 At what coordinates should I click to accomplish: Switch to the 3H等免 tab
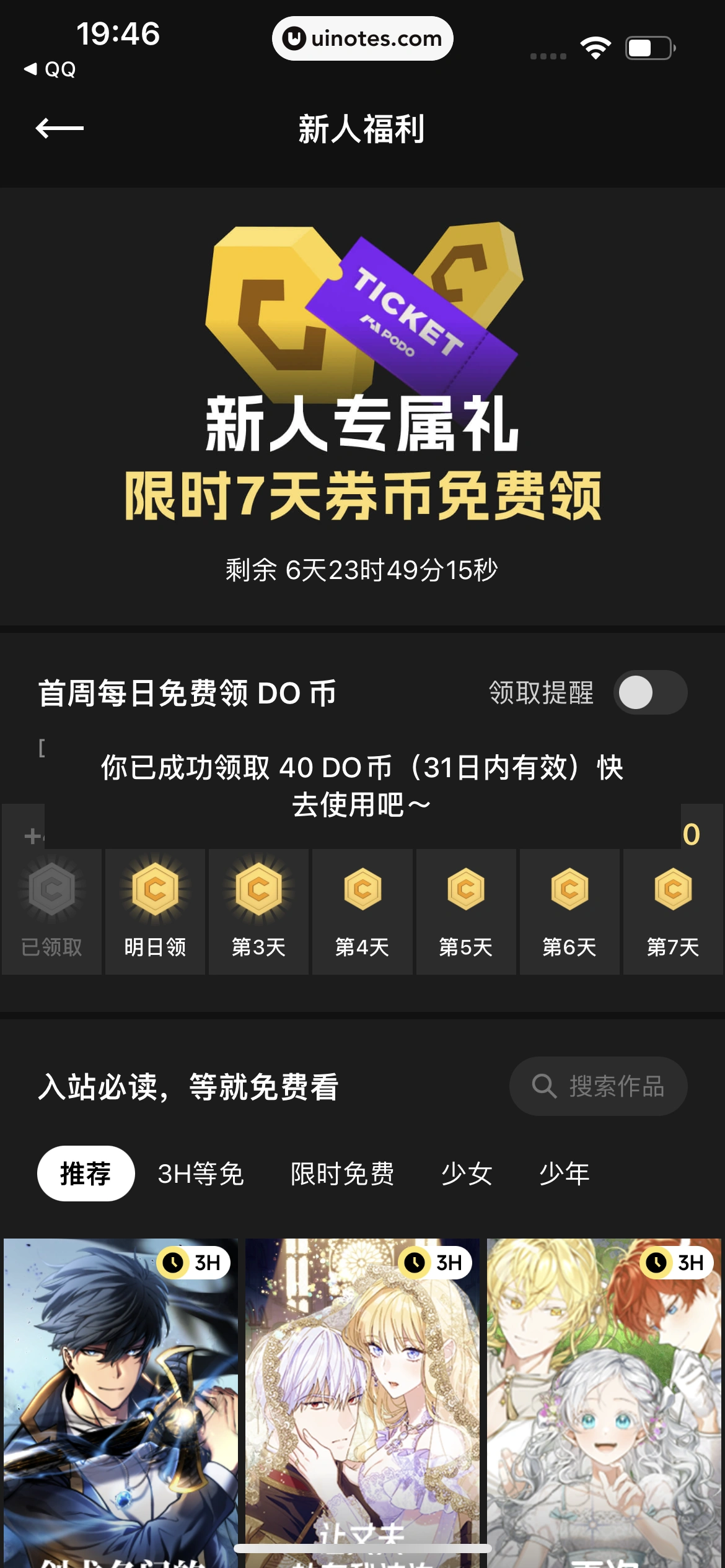pyautogui.click(x=201, y=1174)
